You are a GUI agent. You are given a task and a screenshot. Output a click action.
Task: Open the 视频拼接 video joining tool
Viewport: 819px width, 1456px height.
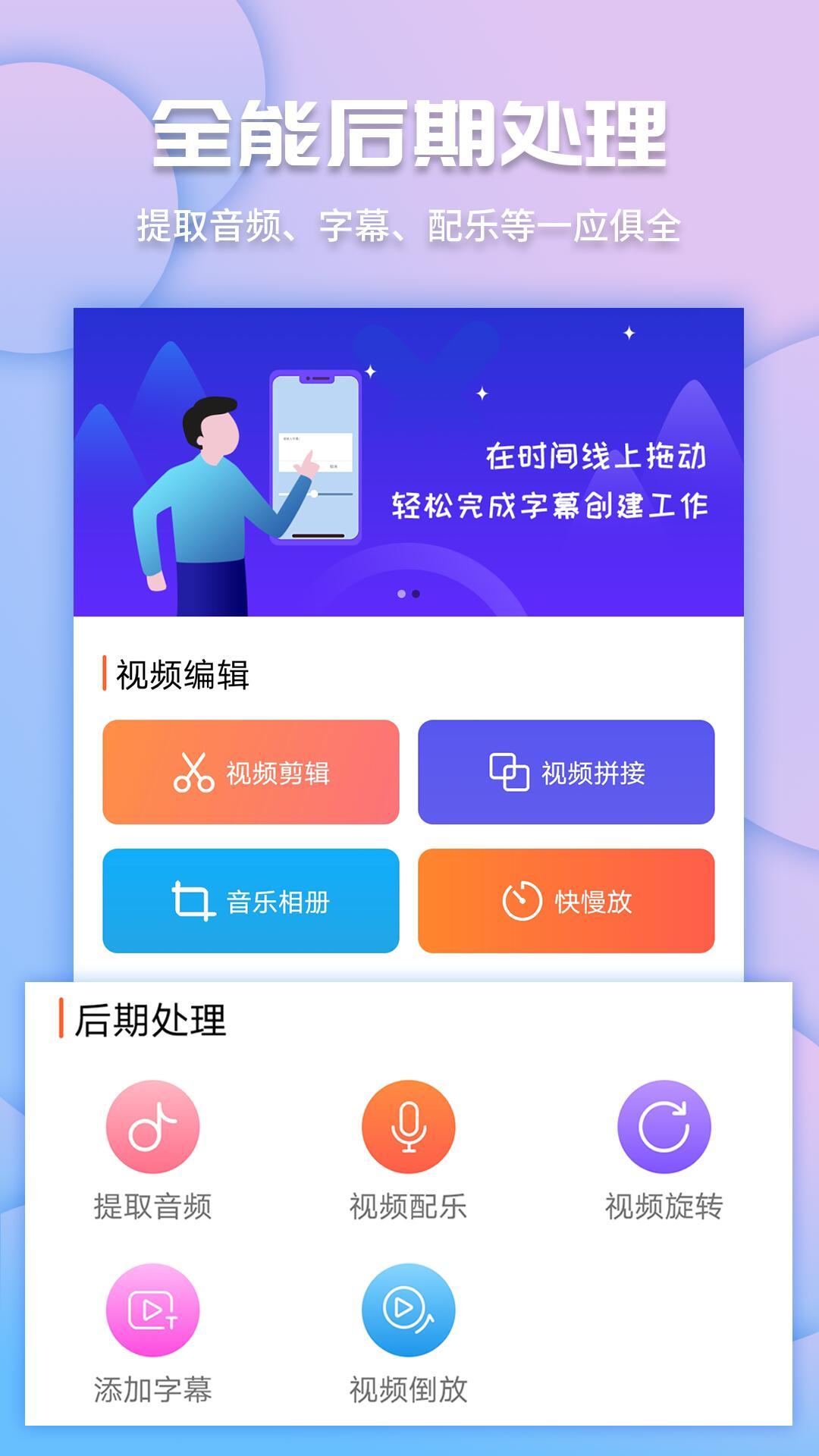pos(567,773)
